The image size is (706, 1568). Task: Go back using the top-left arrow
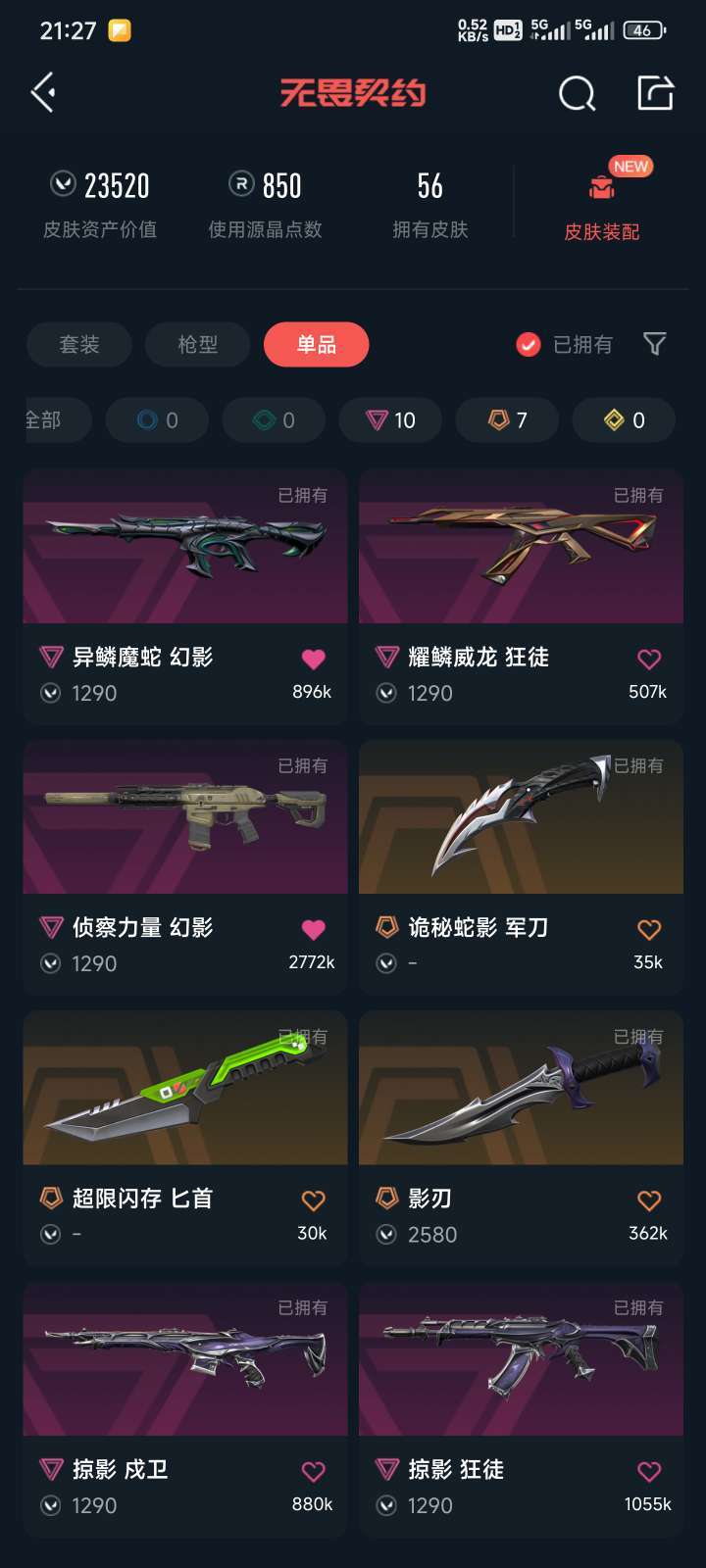coord(43,93)
